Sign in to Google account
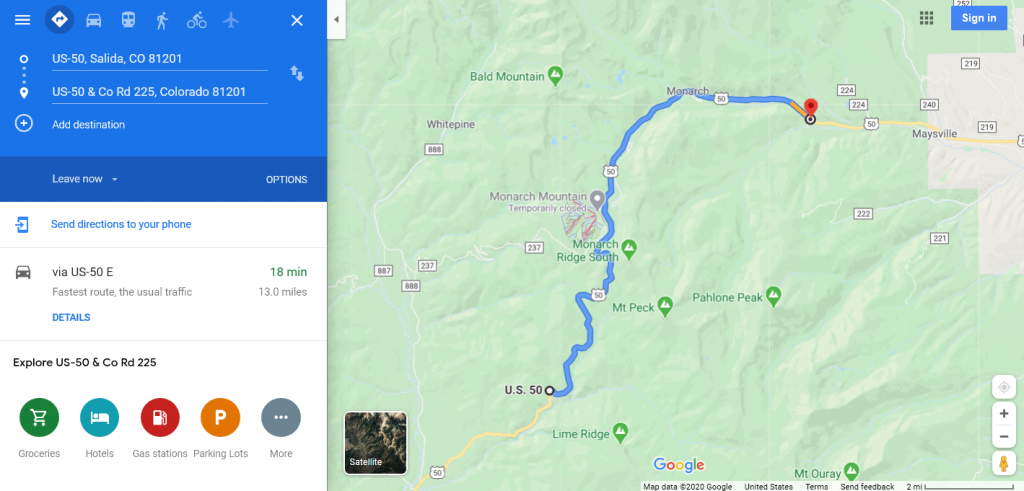The image size is (1024, 491). click(978, 18)
